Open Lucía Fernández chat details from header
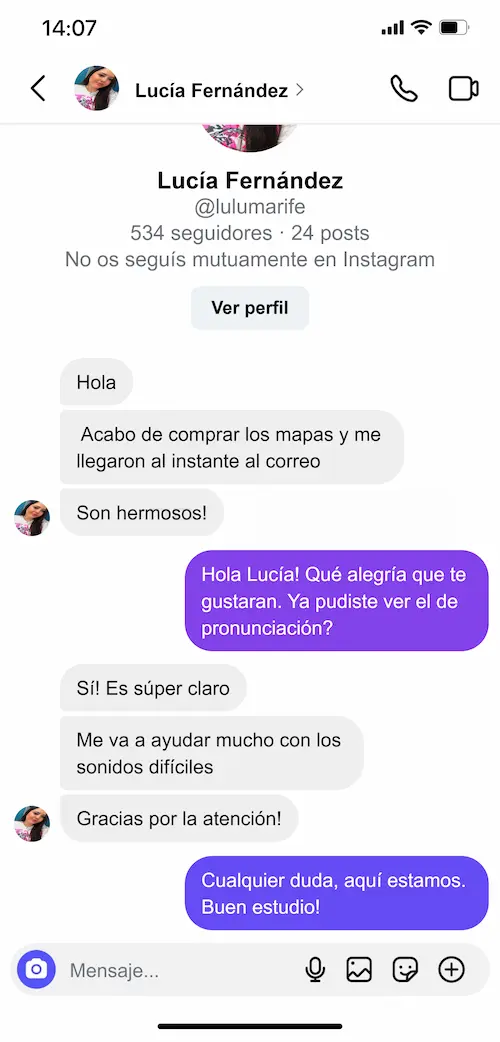This screenshot has height=1042, width=500. pyautogui.click(x=219, y=90)
